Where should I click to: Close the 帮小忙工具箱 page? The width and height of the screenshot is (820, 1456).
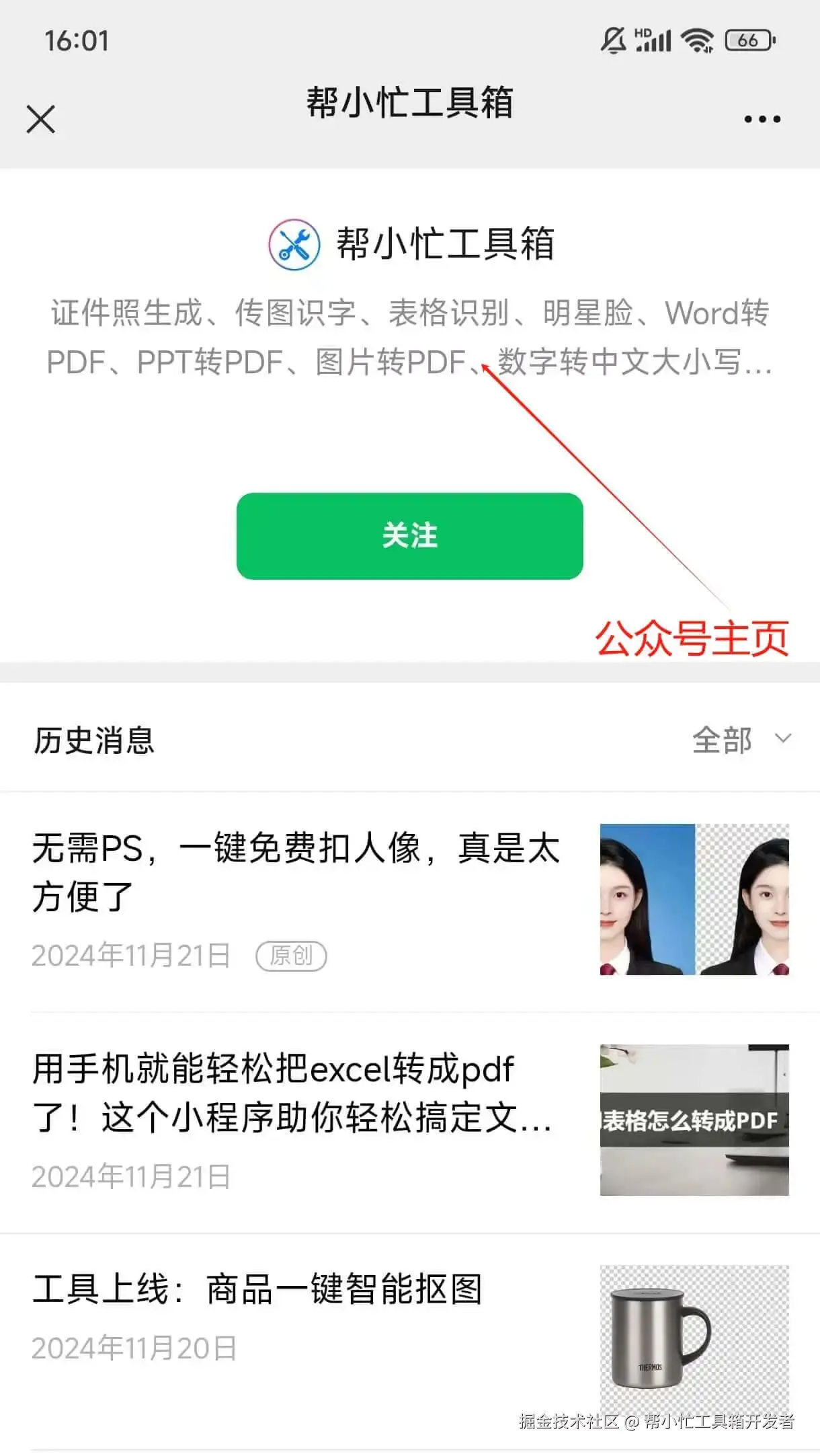click(x=41, y=119)
